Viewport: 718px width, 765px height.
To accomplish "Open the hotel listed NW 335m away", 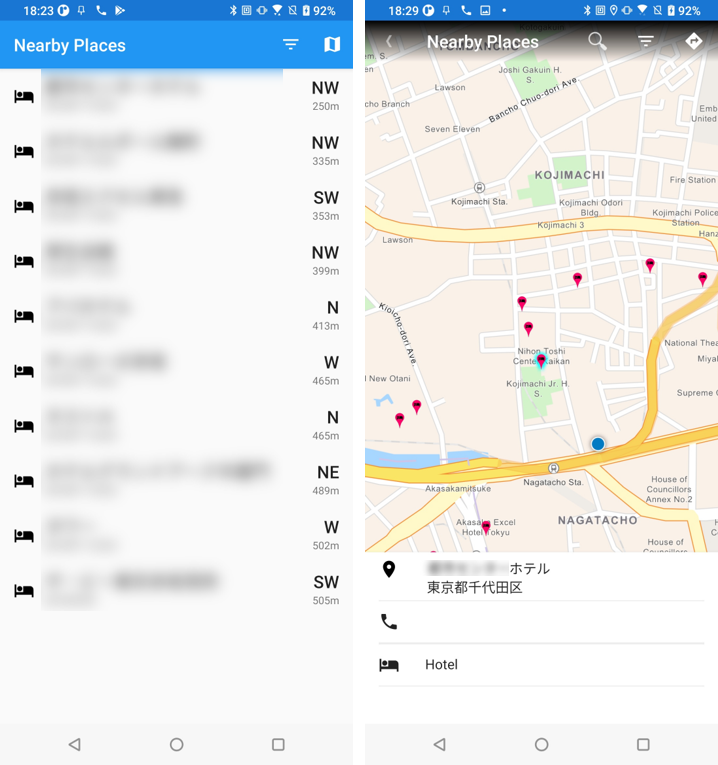I will pos(176,151).
